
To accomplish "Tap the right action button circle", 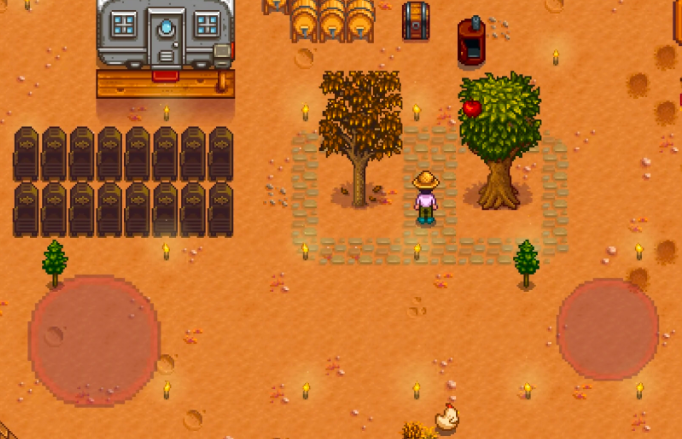I will [607, 329].
